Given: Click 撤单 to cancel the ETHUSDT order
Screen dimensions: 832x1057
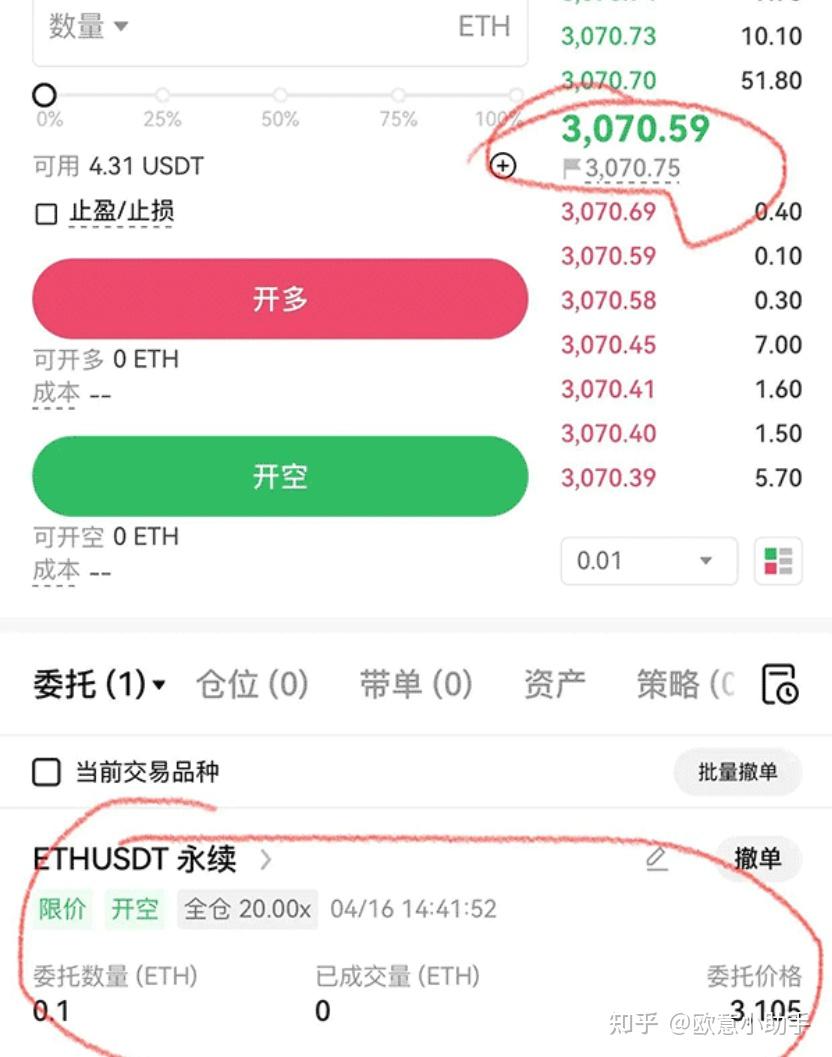Looking at the screenshot, I should [x=757, y=860].
